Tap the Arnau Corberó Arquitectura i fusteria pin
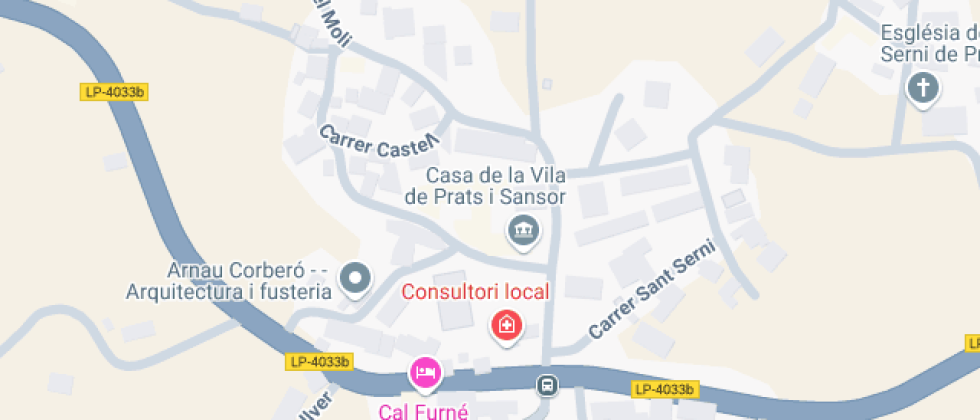Image resolution: width=980 pixels, height=420 pixels. [x=354, y=279]
